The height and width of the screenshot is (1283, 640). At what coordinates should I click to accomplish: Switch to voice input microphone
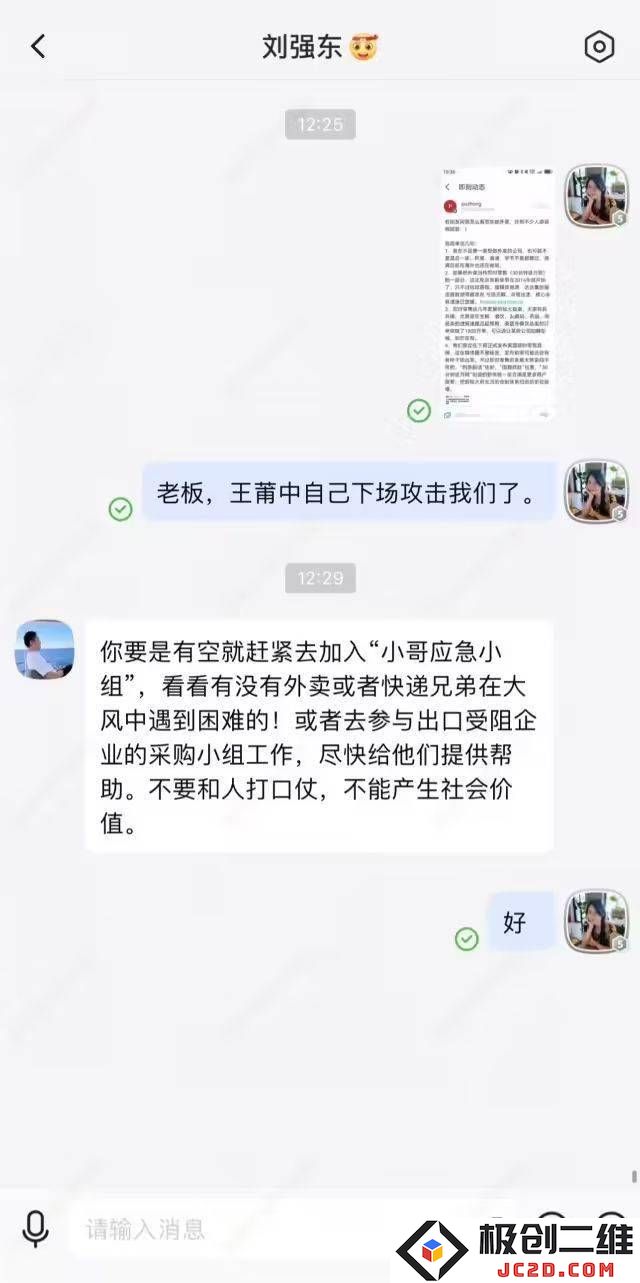pos(36,1228)
